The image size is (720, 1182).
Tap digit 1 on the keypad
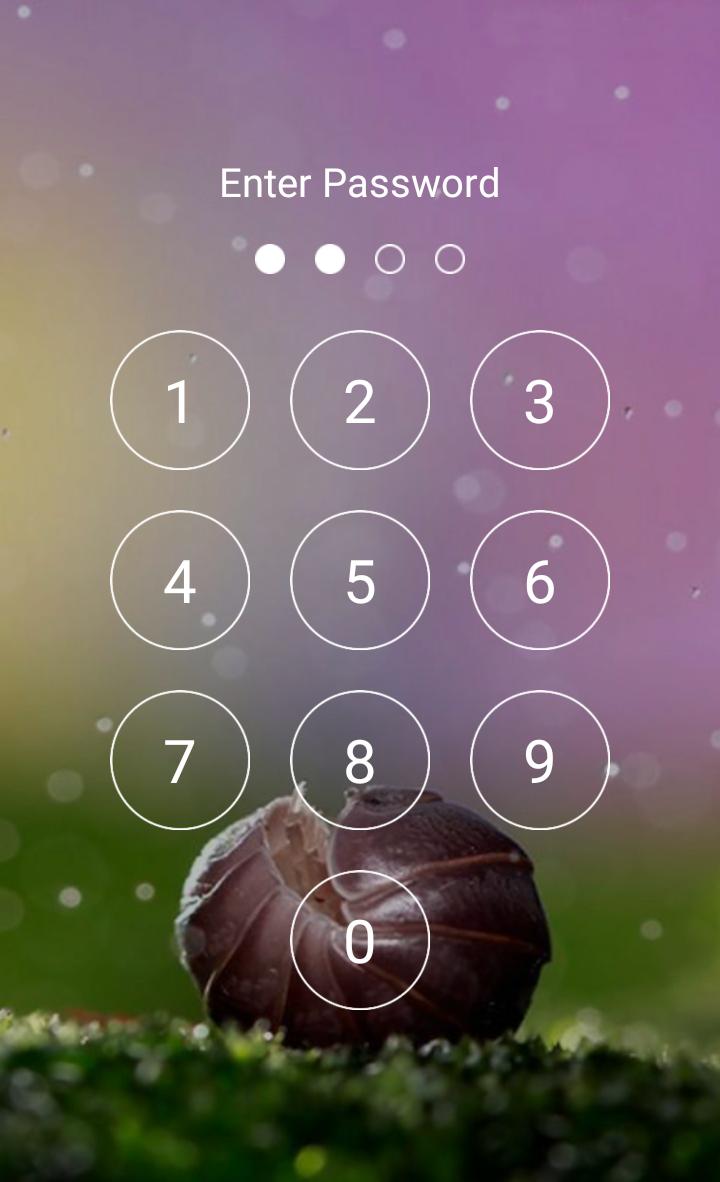pos(180,400)
